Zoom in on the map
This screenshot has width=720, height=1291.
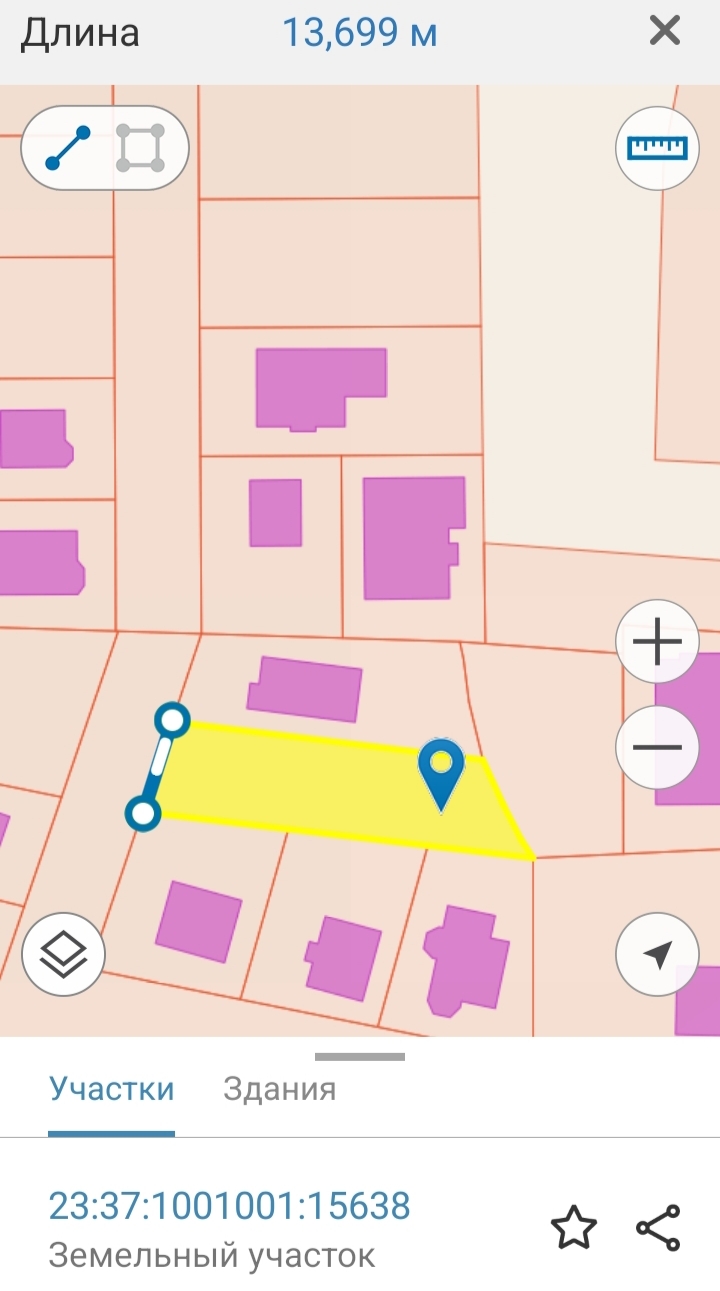pyautogui.click(x=657, y=642)
